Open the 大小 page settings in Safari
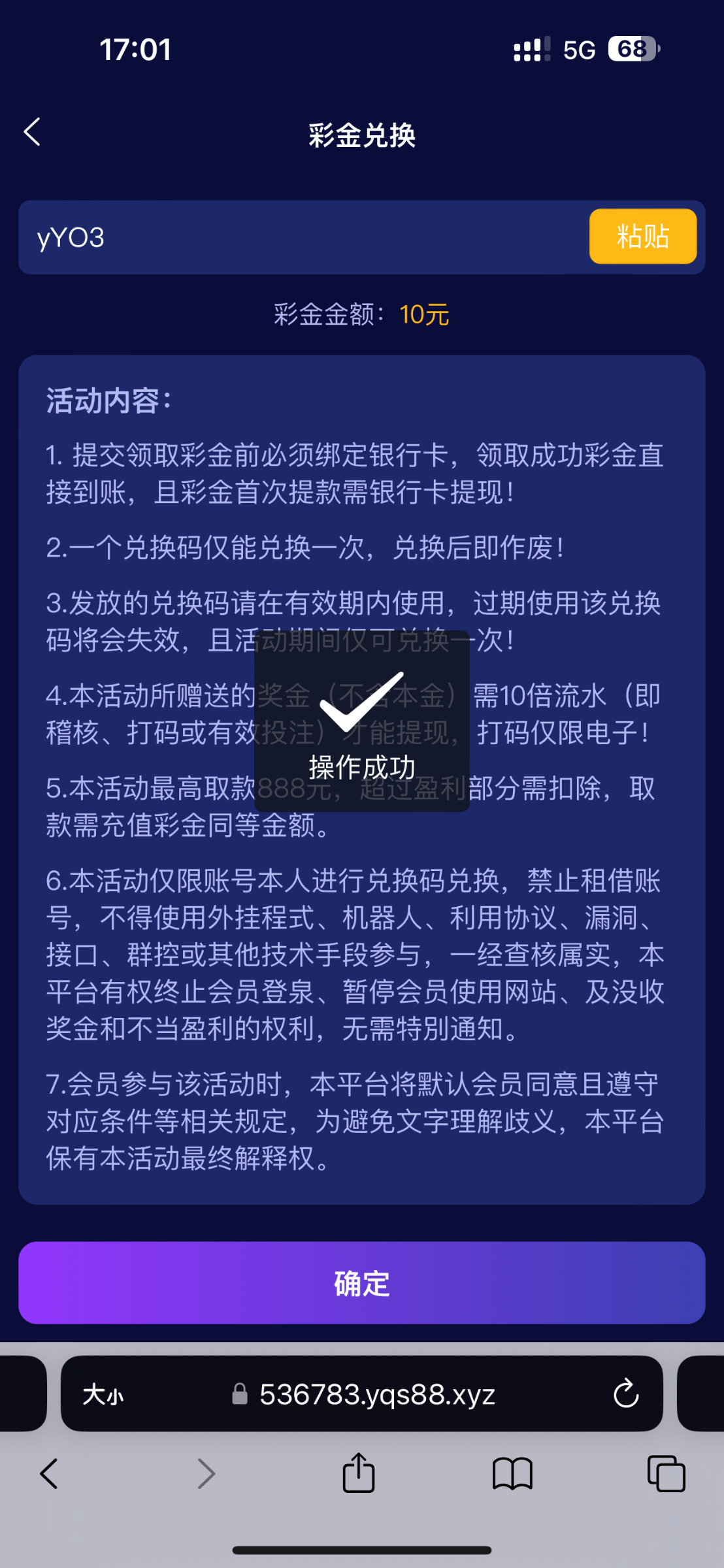Image resolution: width=724 pixels, height=1568 pixels. point(103,1395)
